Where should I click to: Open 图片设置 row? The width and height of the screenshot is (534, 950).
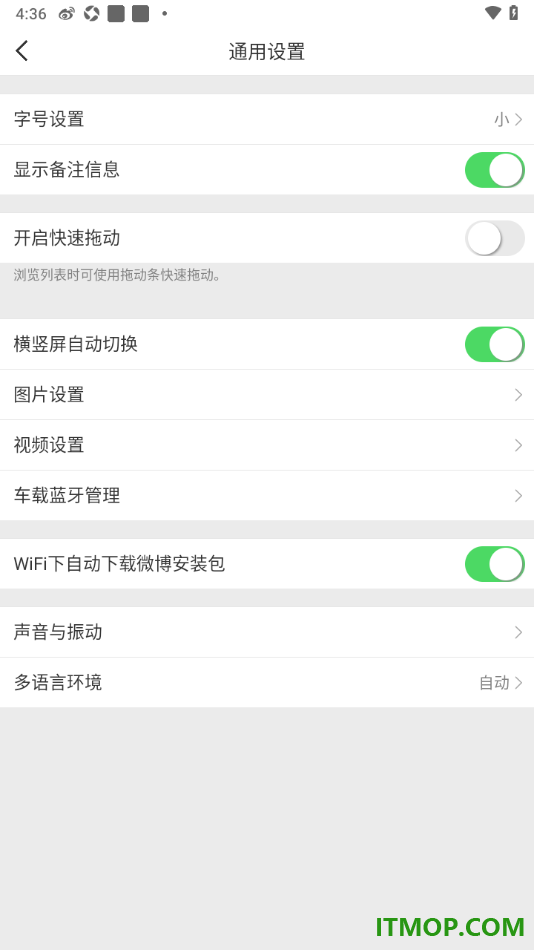267,394
